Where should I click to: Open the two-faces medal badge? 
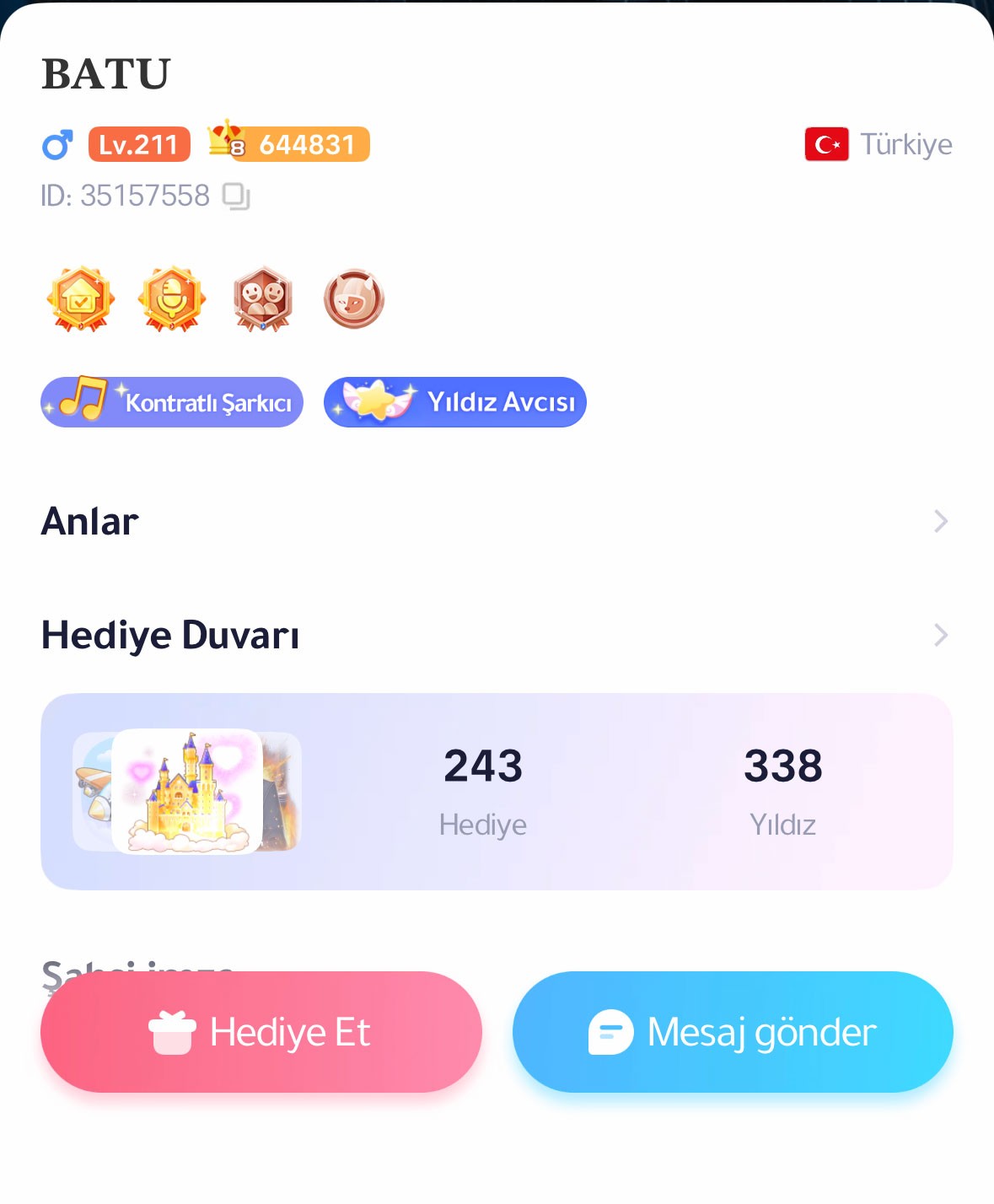tap(263, 299)
